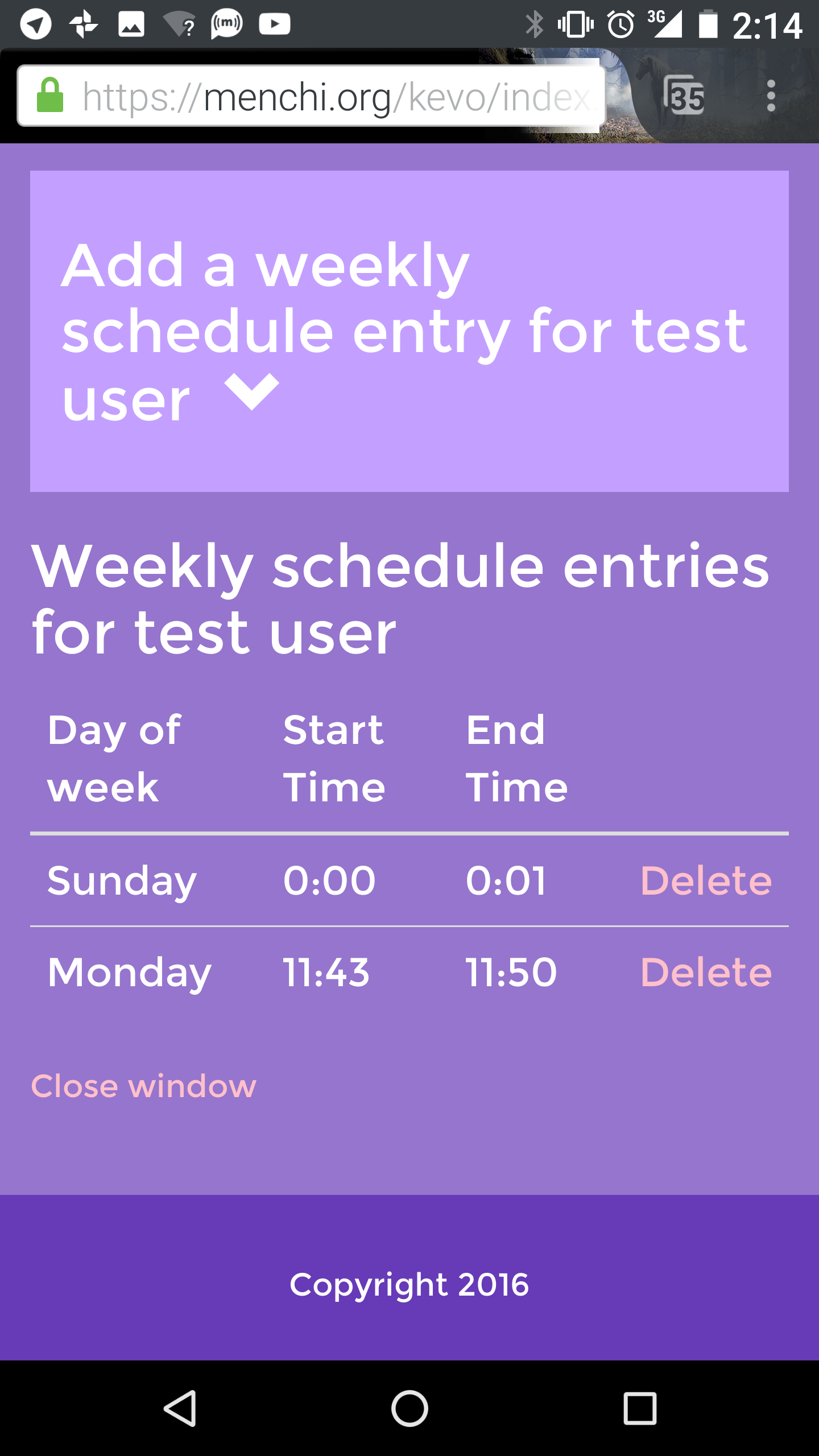
Task: Open the browser tab switcher
Action: point(684,96)
